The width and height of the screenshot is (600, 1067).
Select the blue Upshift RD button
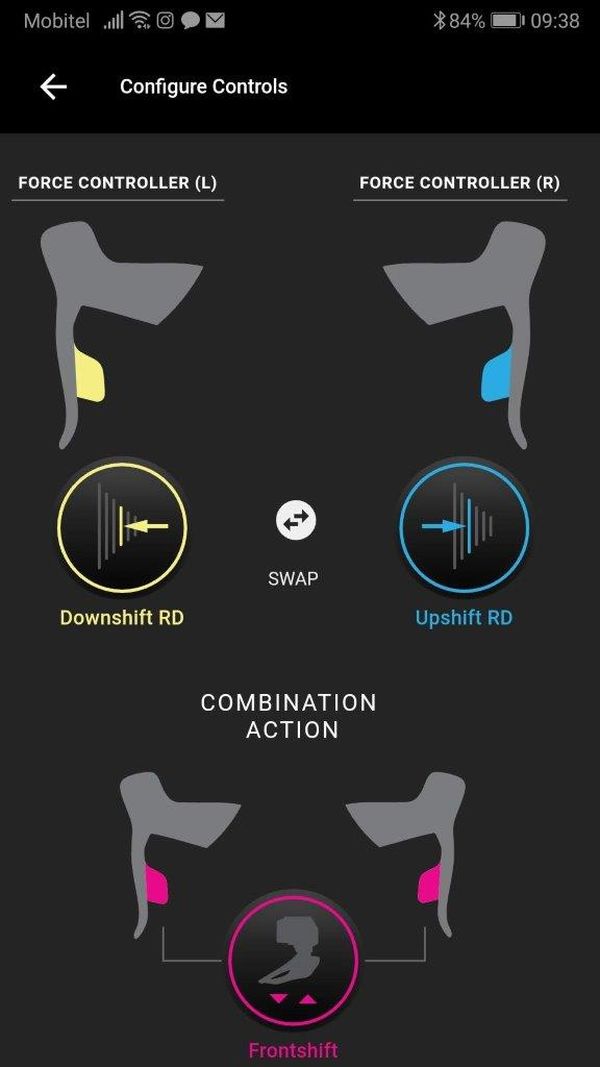tap(463, 526)
